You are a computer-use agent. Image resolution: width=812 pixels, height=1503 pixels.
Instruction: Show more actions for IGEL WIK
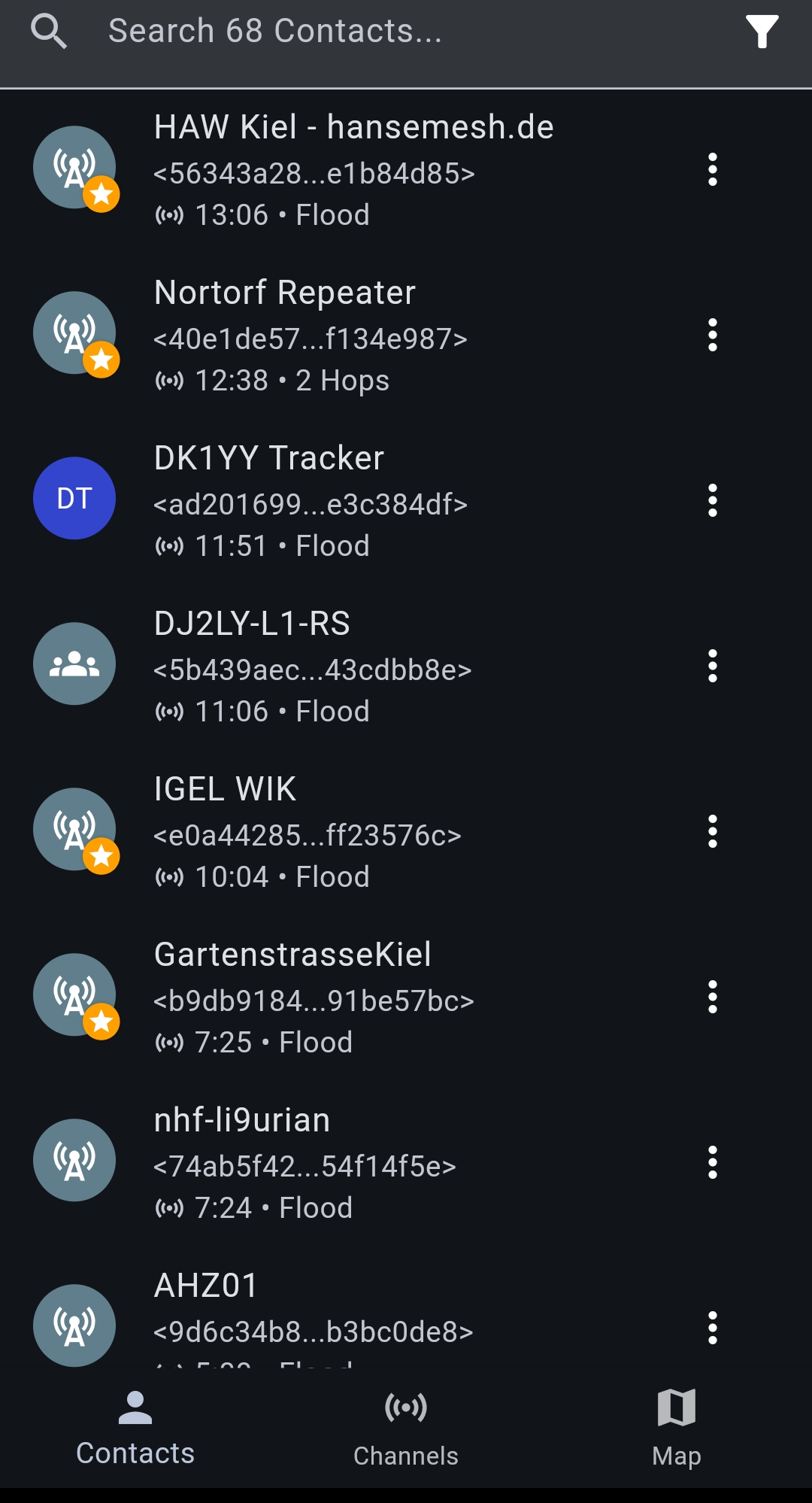pos(713,832)
